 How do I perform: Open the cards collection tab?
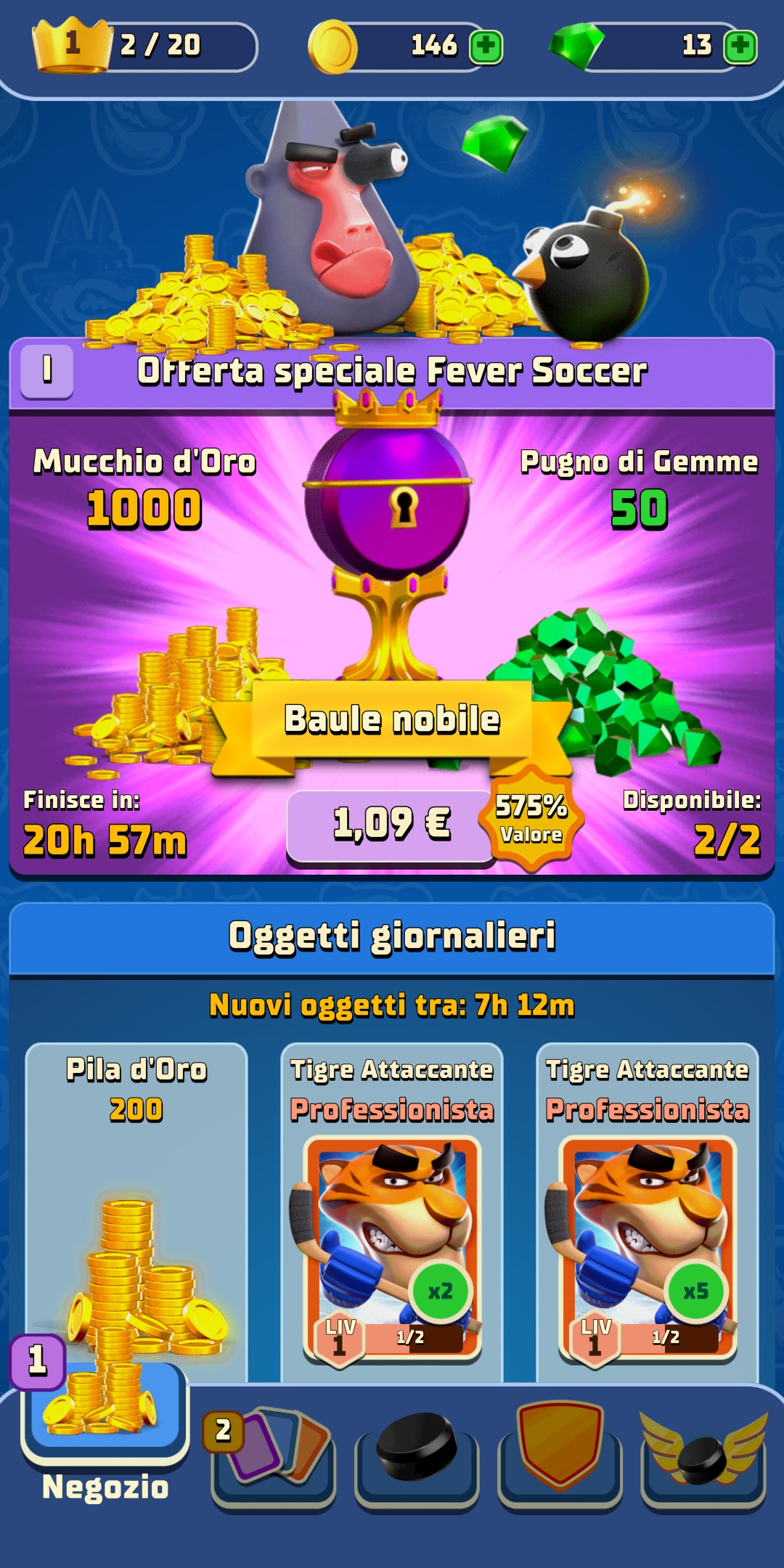coord(273,1455)
